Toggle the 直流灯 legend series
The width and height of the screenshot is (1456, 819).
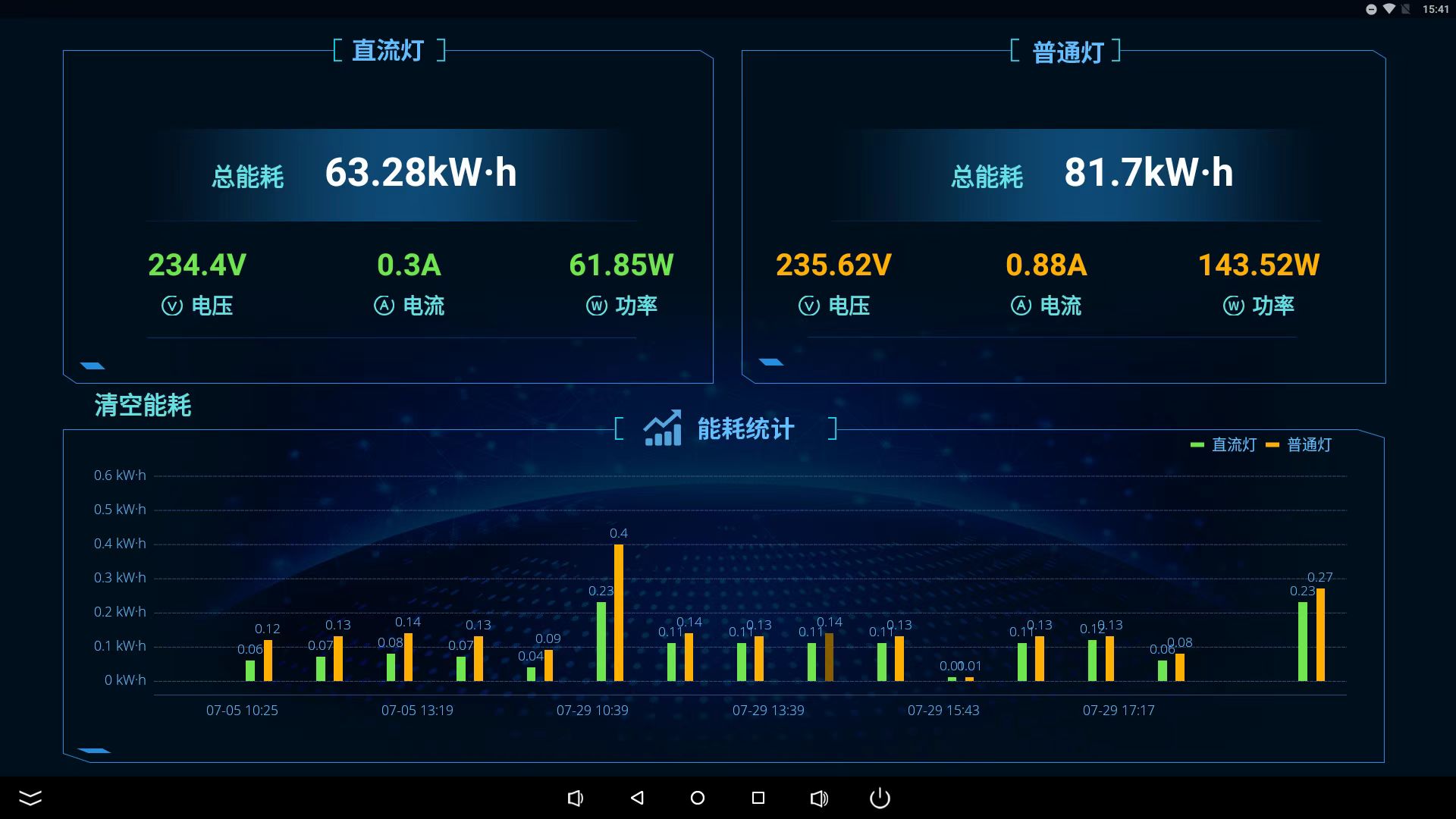click(1223, 445)
